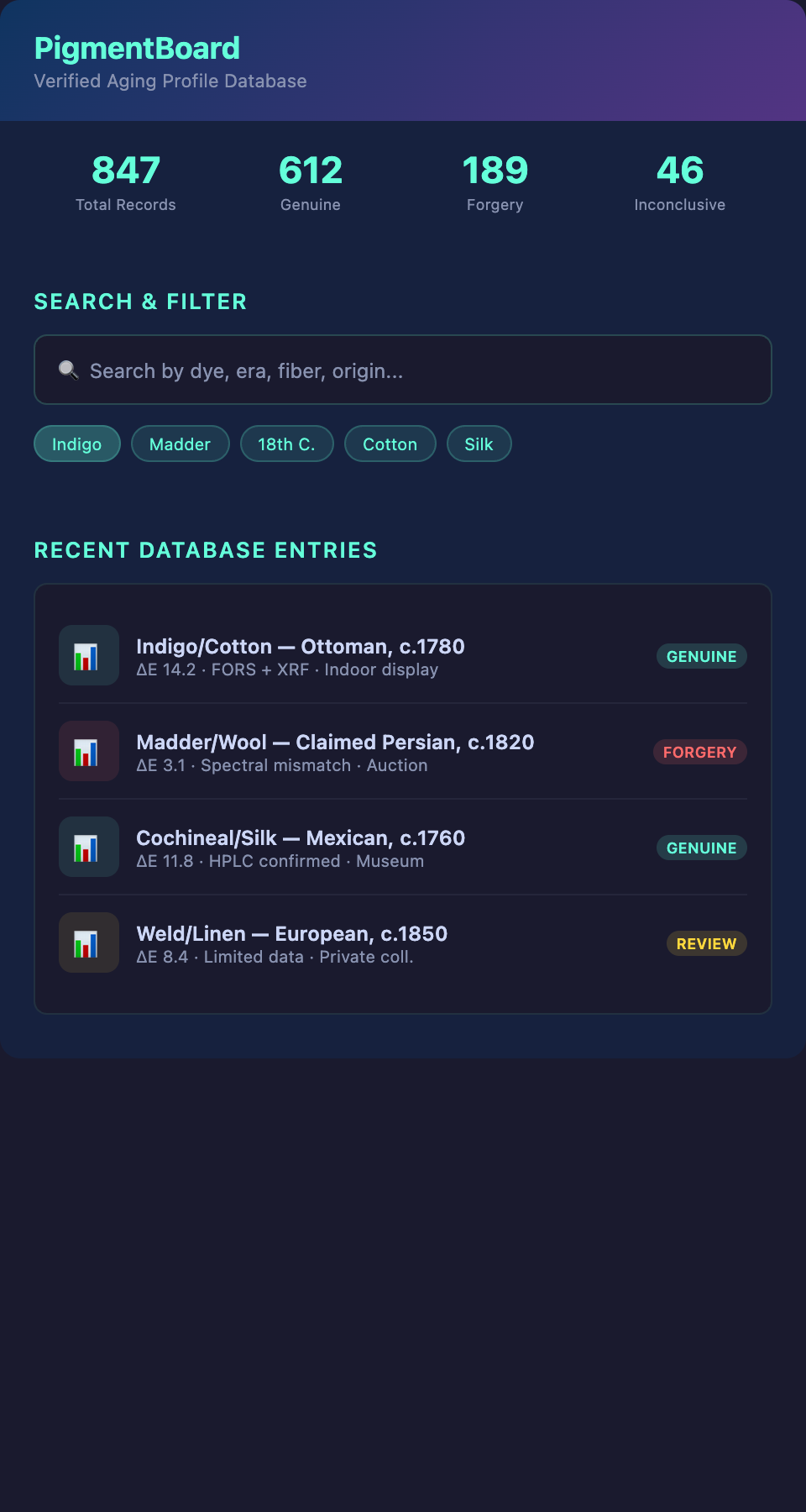Viewport: 806px width, 1512px height.
Task: Tap the Silk filter chip
Action: [479, 444]
